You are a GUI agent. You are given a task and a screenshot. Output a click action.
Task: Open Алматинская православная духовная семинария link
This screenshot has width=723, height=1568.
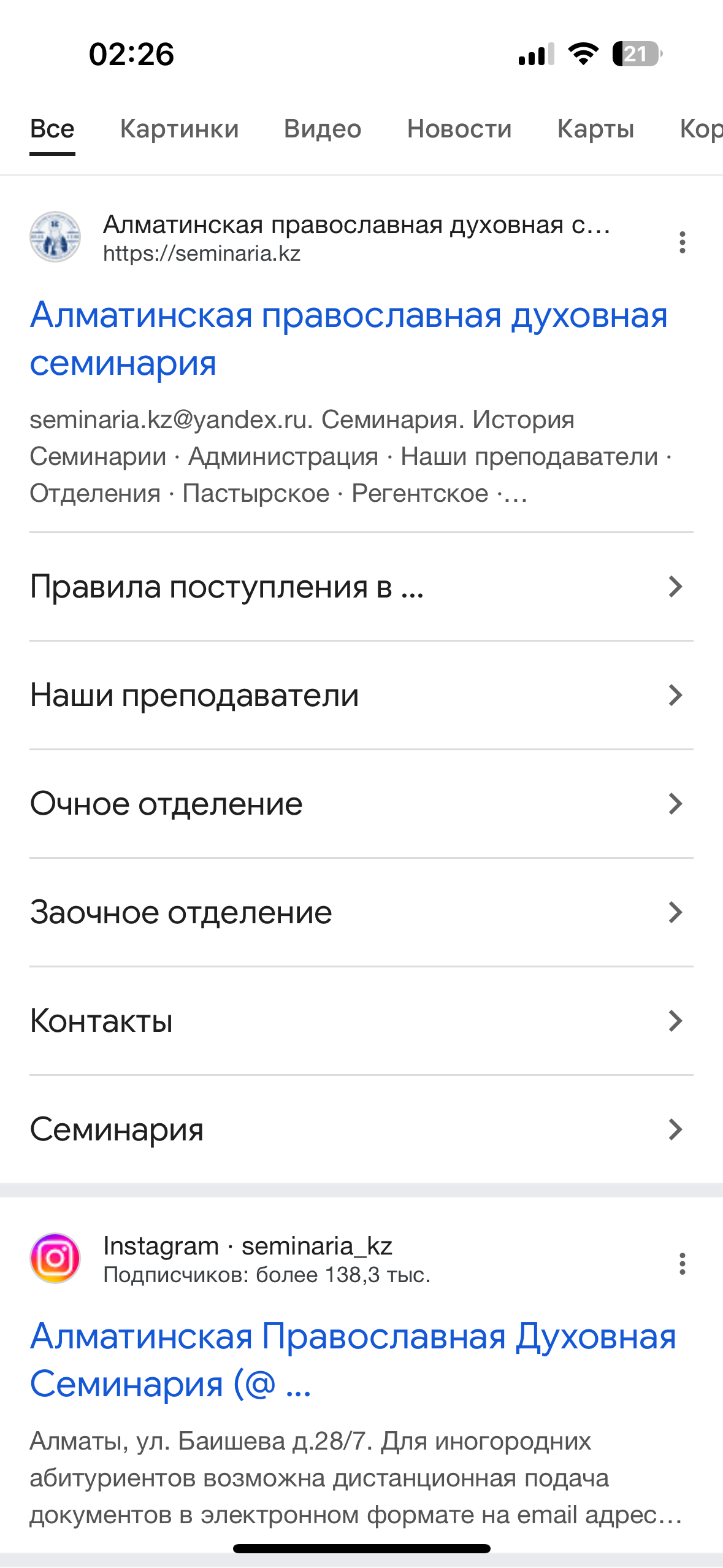coord(348,339)
